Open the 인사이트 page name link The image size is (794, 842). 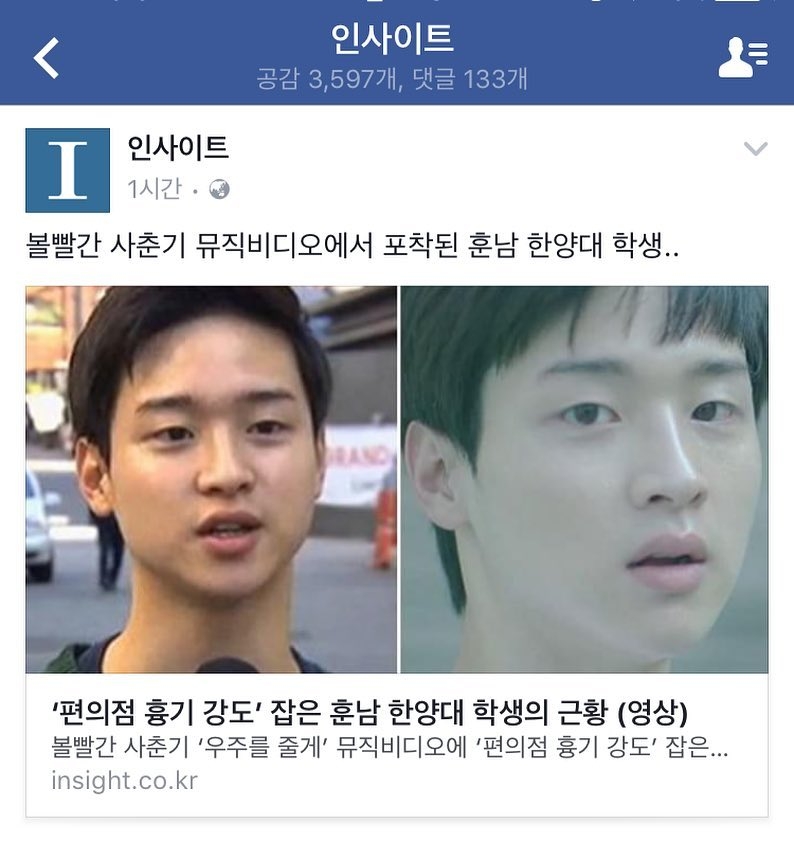pos(178,149)
